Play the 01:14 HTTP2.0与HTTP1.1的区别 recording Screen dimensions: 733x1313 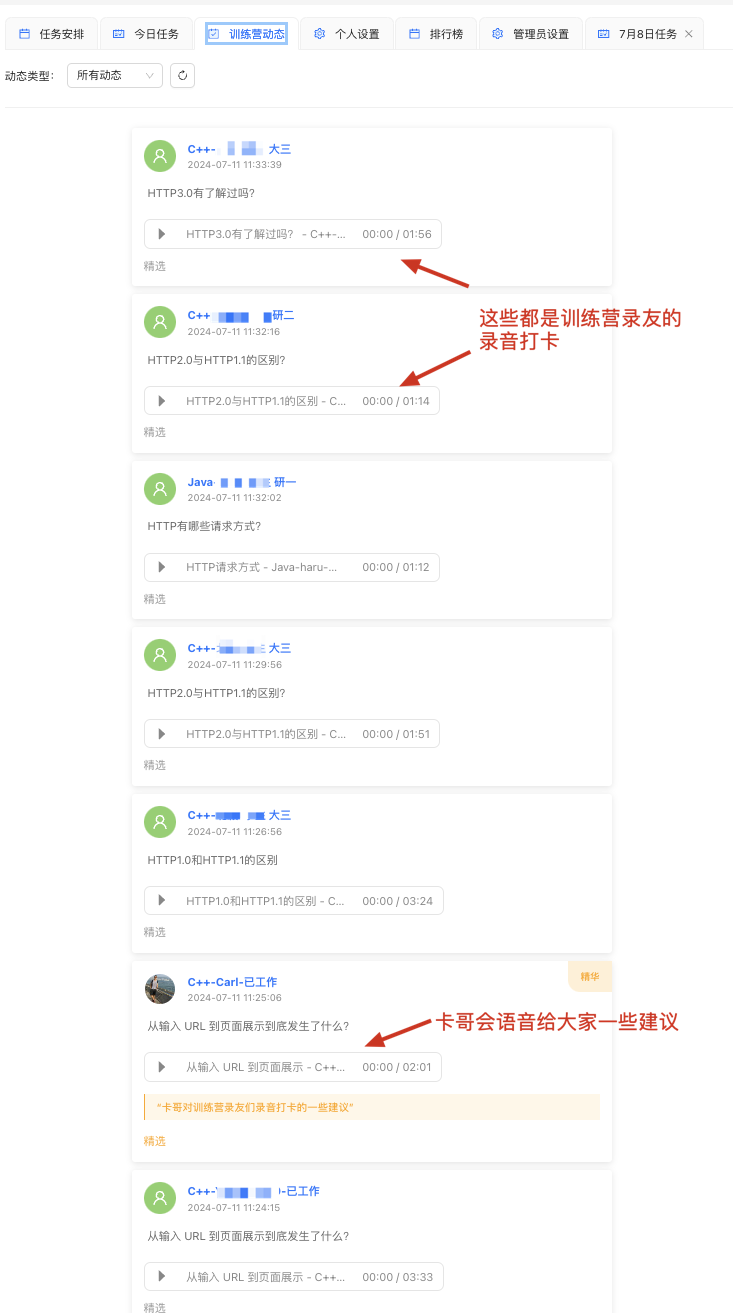click(162, 401)
